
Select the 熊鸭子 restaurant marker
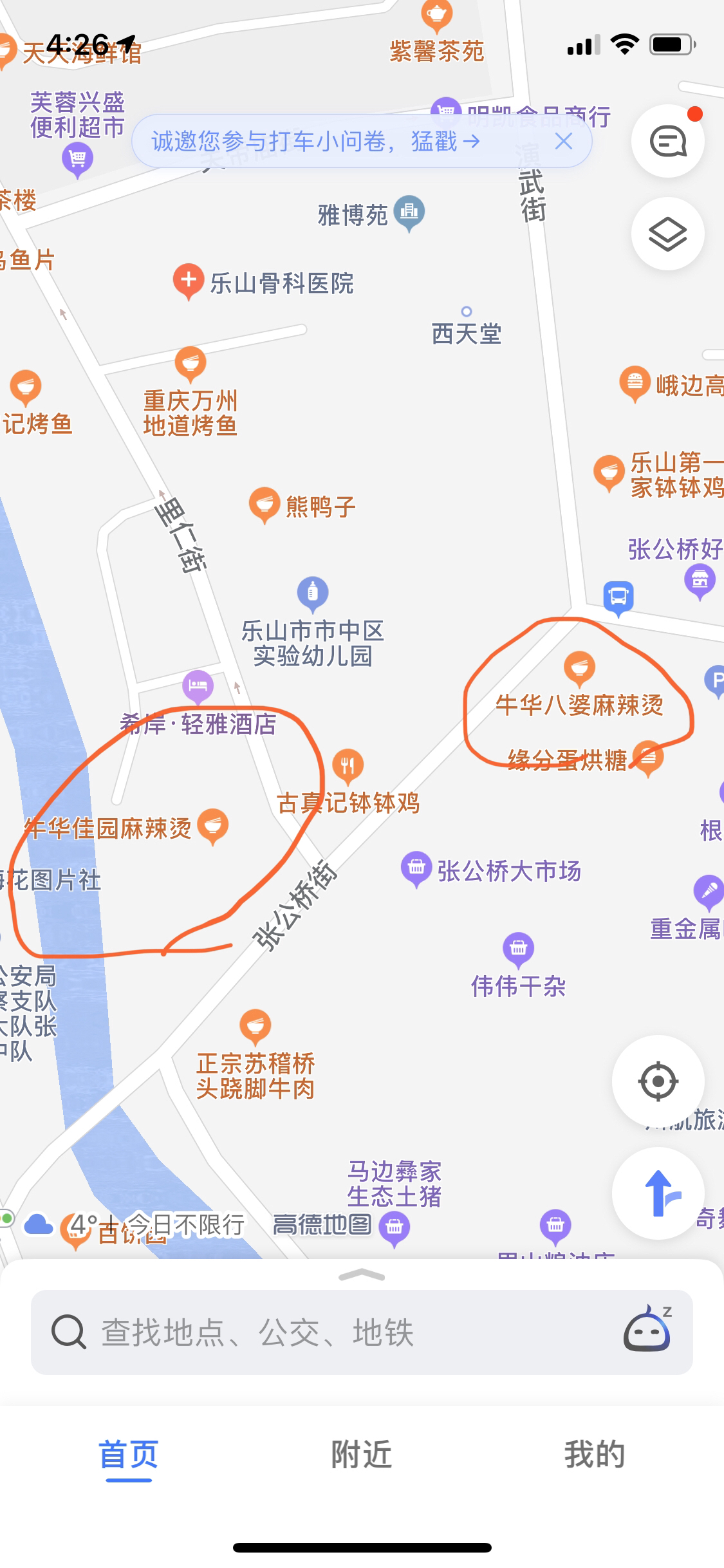click(265, 504)
